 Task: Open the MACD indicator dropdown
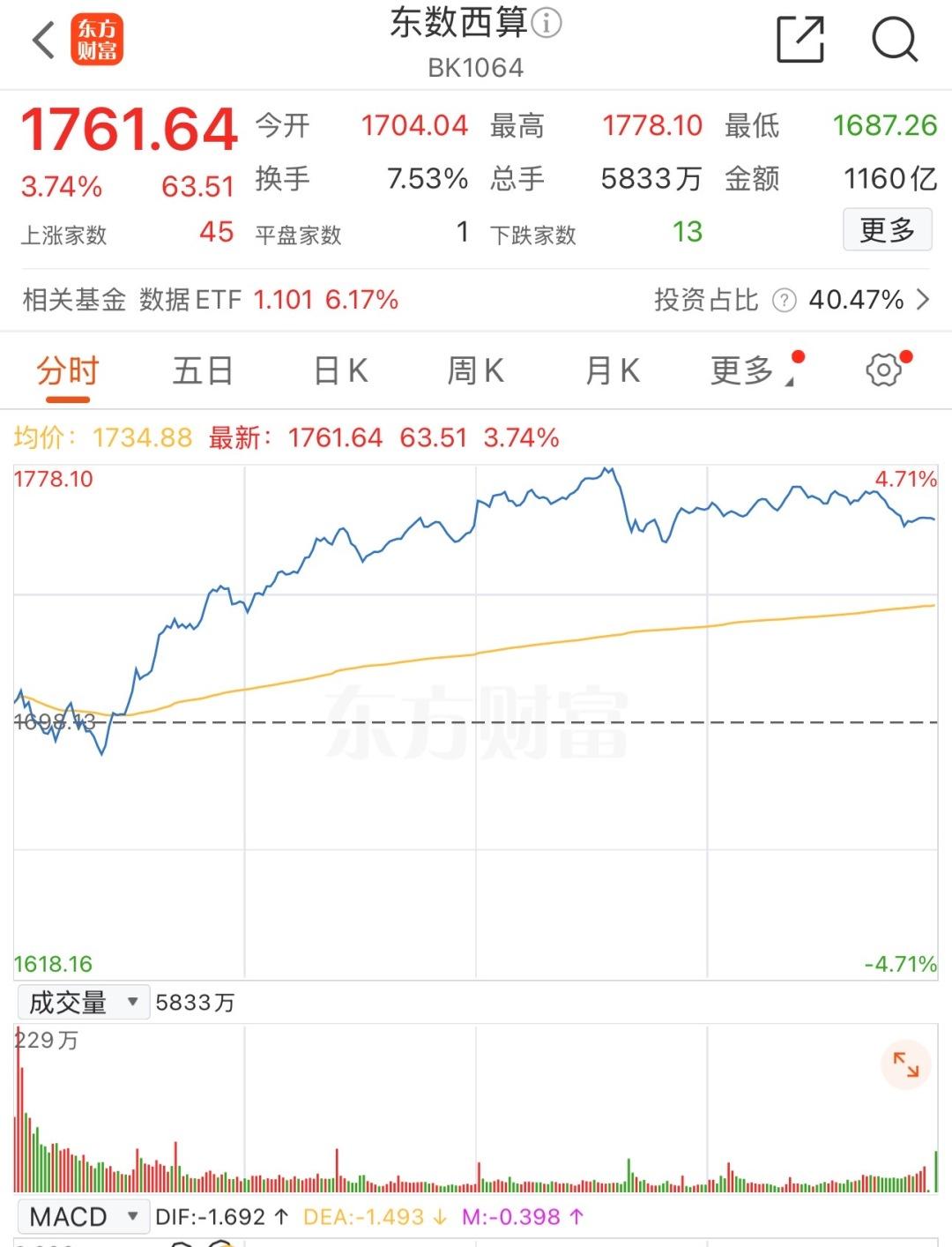(x=83, y=1217)
